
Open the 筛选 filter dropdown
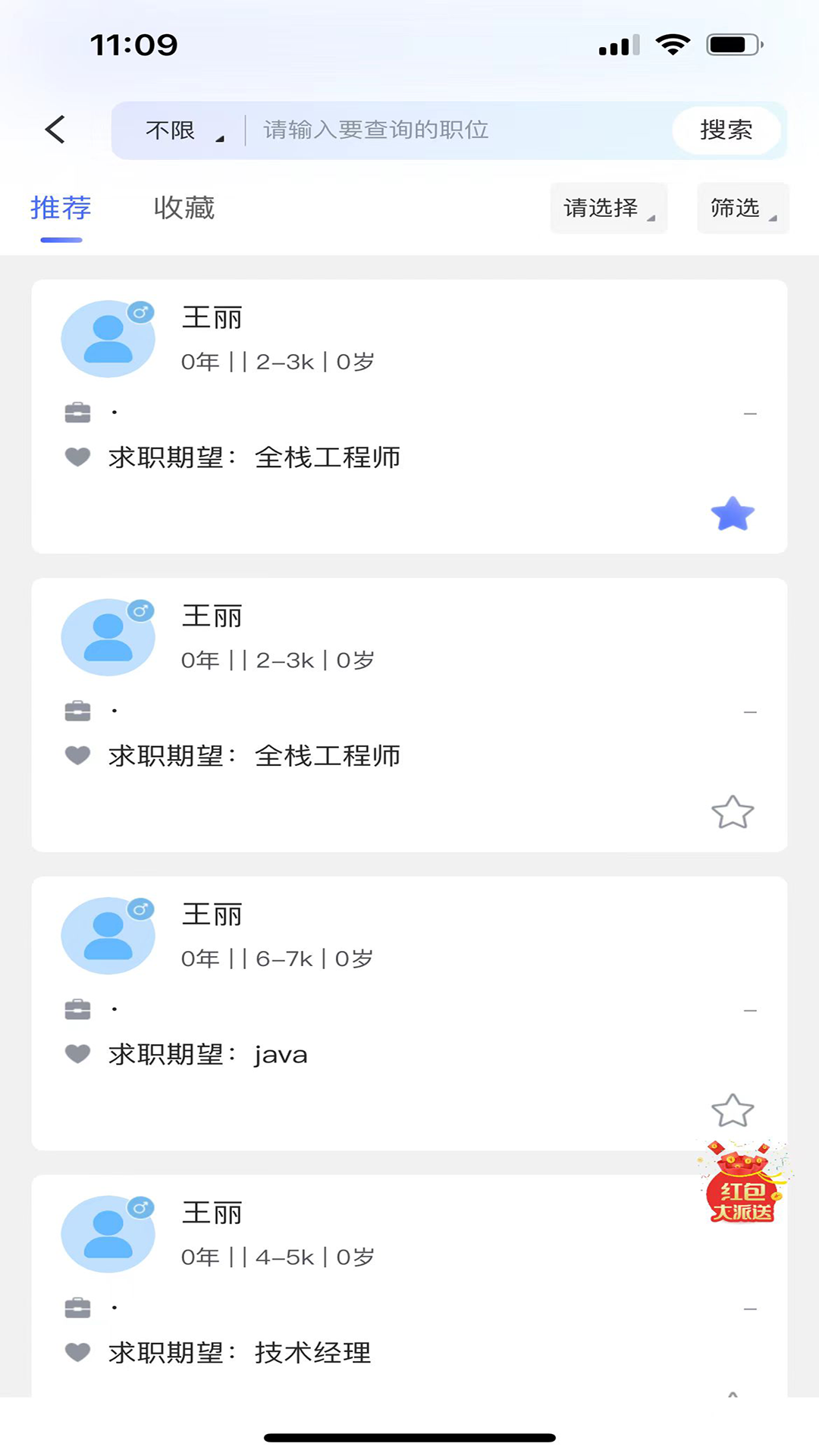[x=742, y=208]
